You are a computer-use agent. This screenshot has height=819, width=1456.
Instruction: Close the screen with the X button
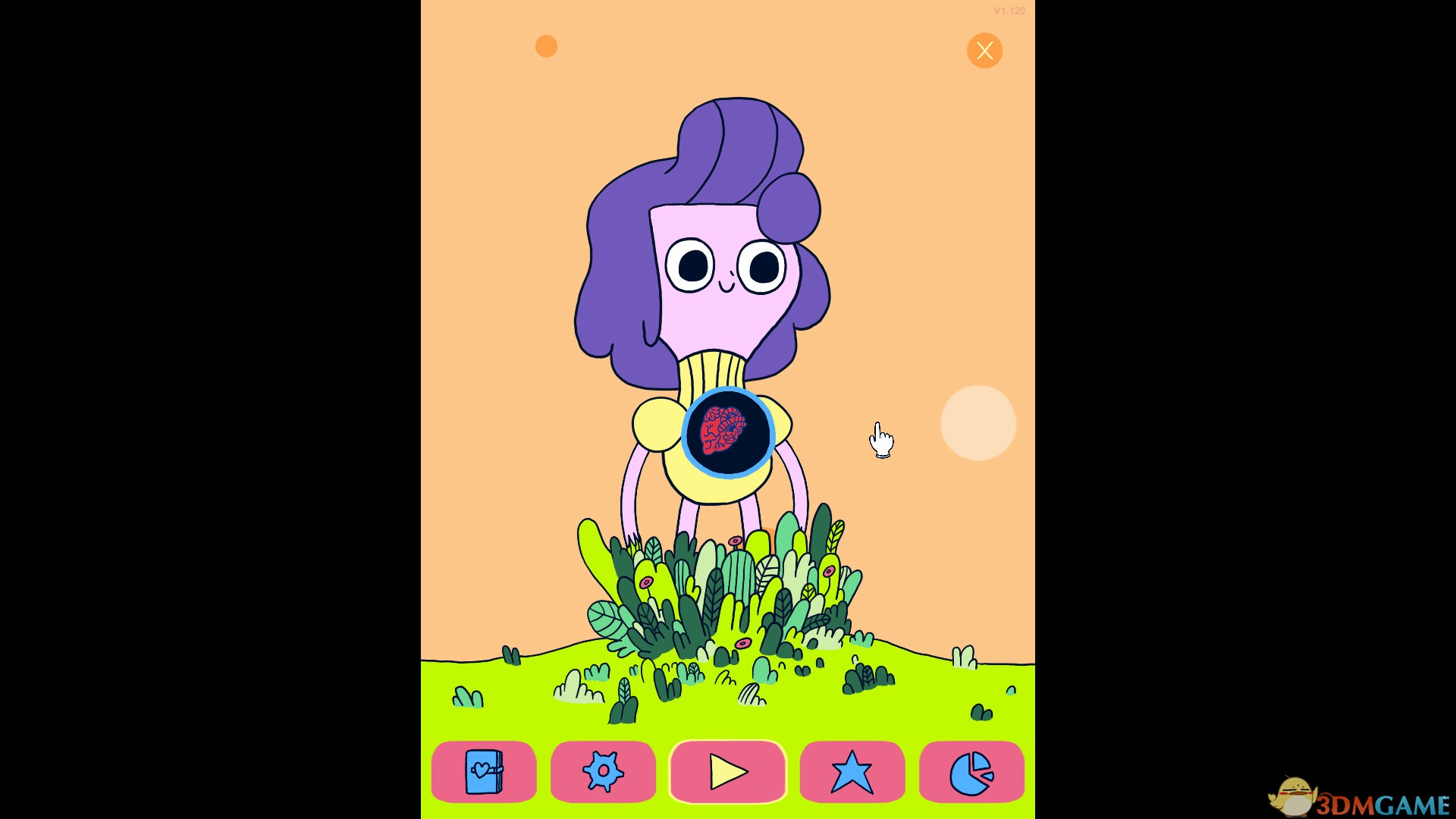984,51
